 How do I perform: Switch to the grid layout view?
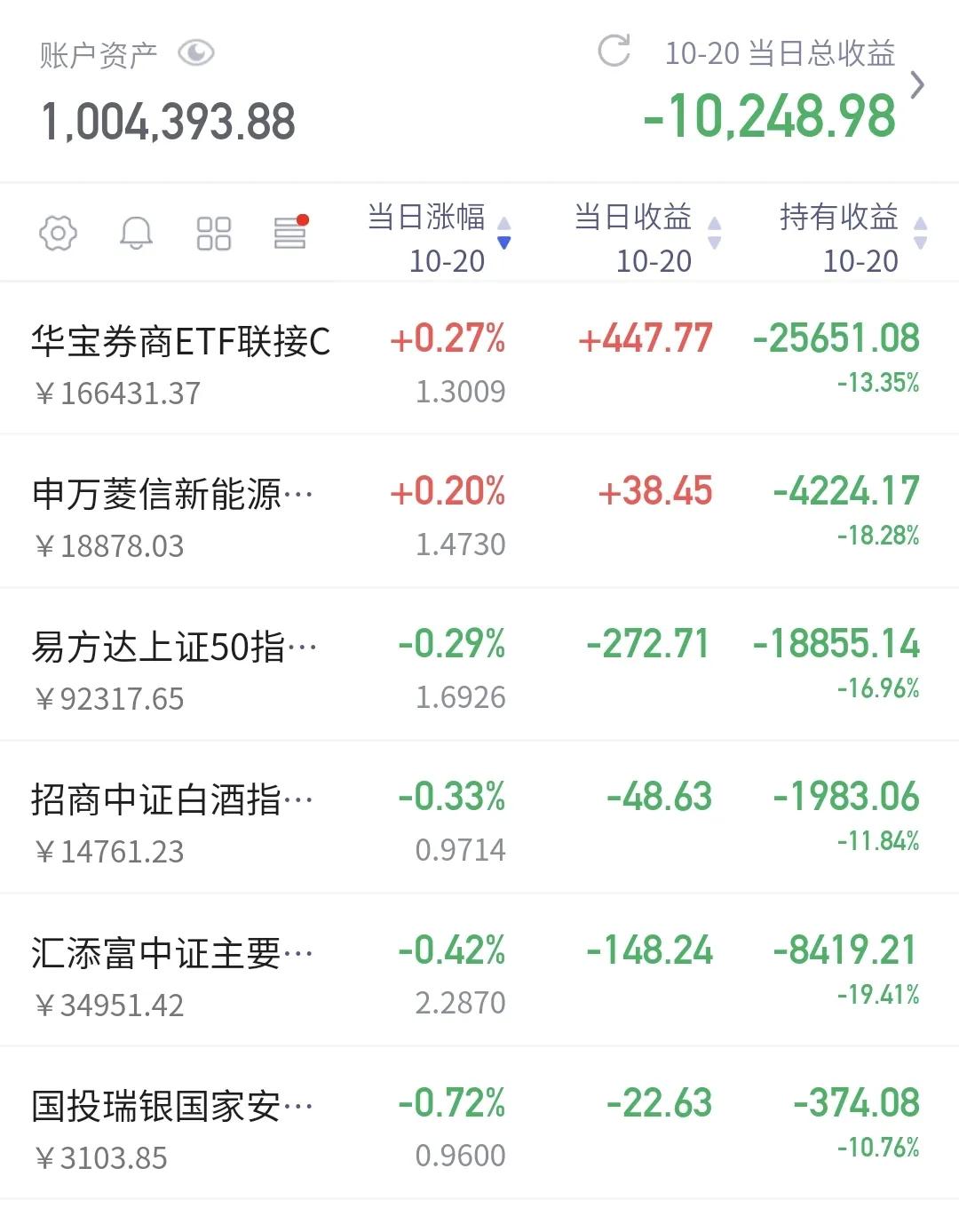[x=213, y=234]
